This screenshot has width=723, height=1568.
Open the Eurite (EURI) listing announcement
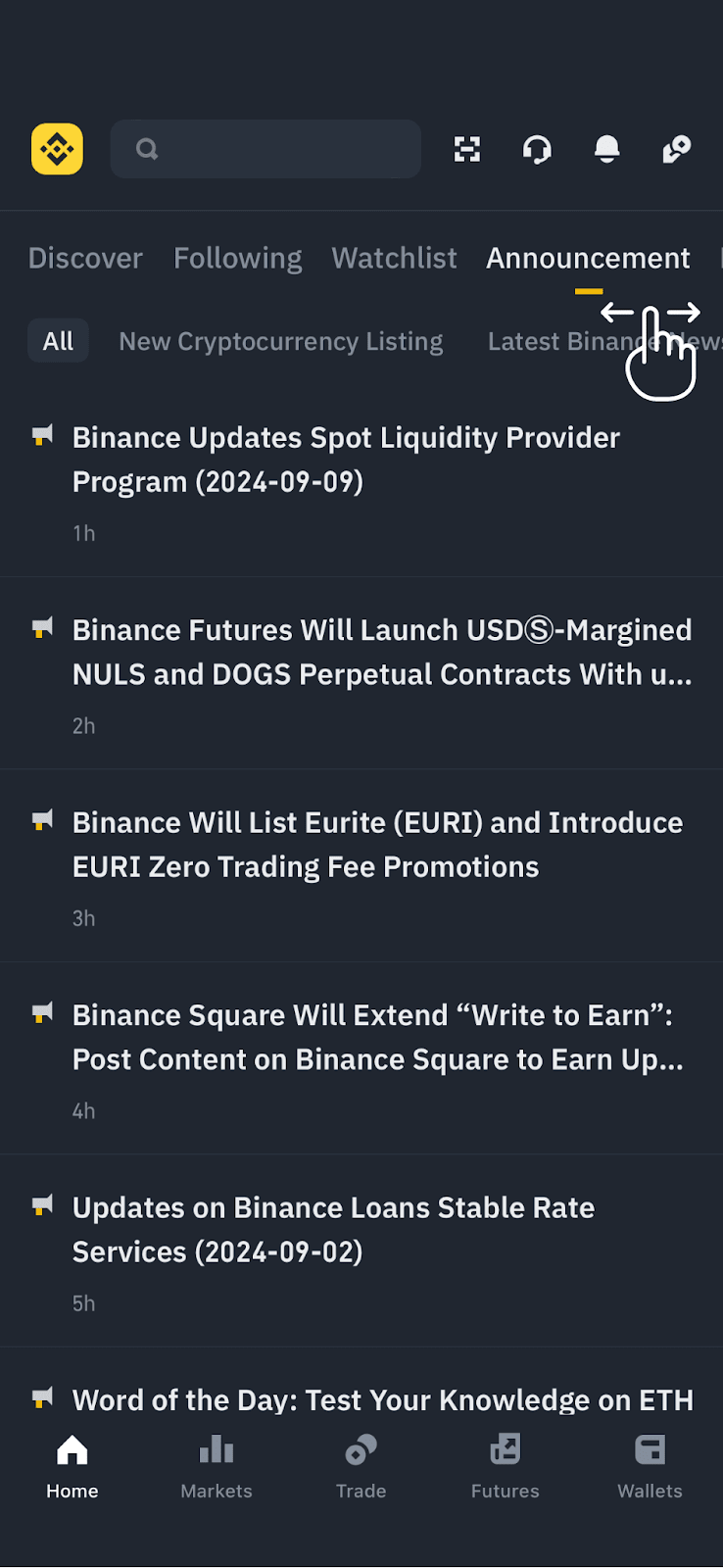coord(377,845)
